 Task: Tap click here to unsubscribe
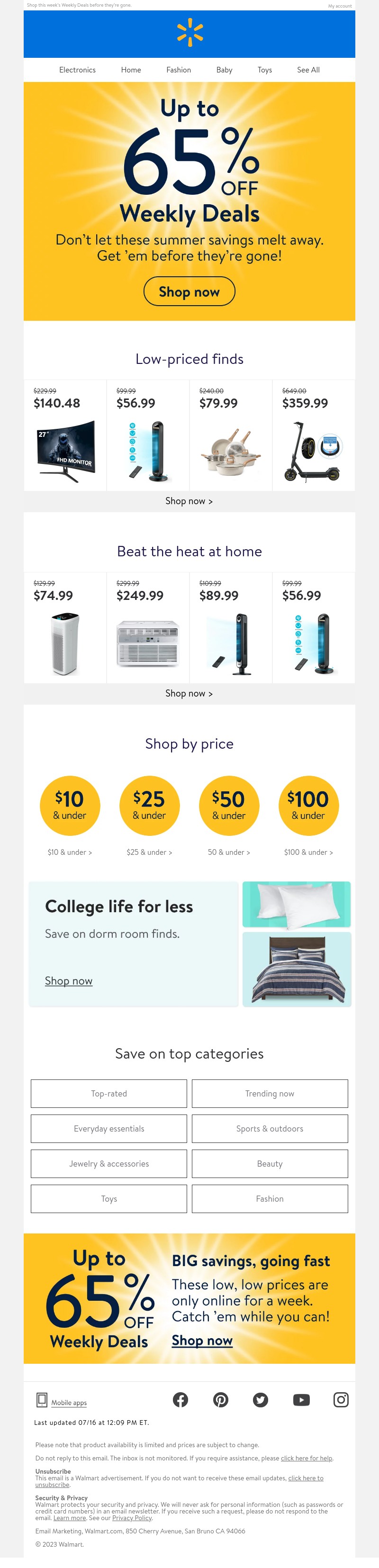pos(306,1478)
